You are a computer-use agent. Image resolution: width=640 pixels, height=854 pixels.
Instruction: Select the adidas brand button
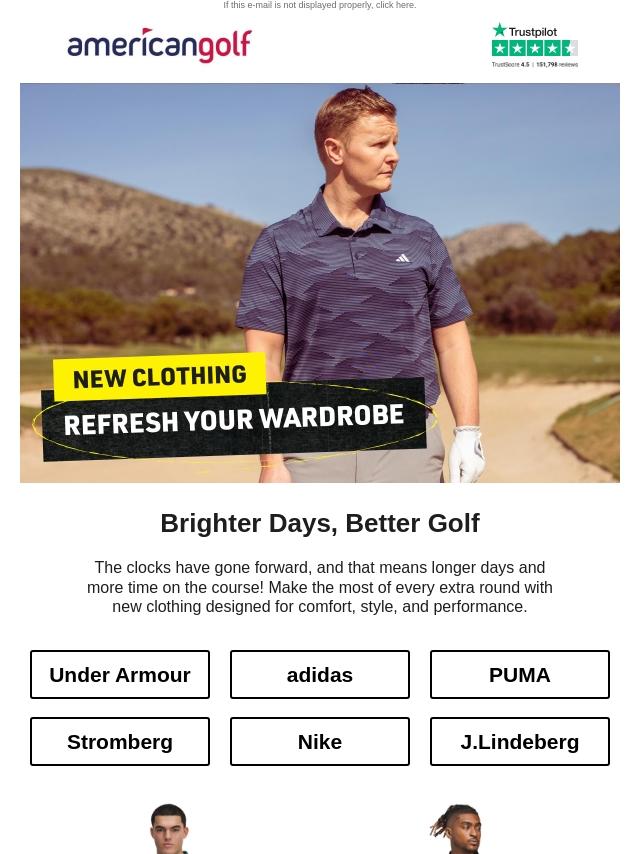[320, 675]
